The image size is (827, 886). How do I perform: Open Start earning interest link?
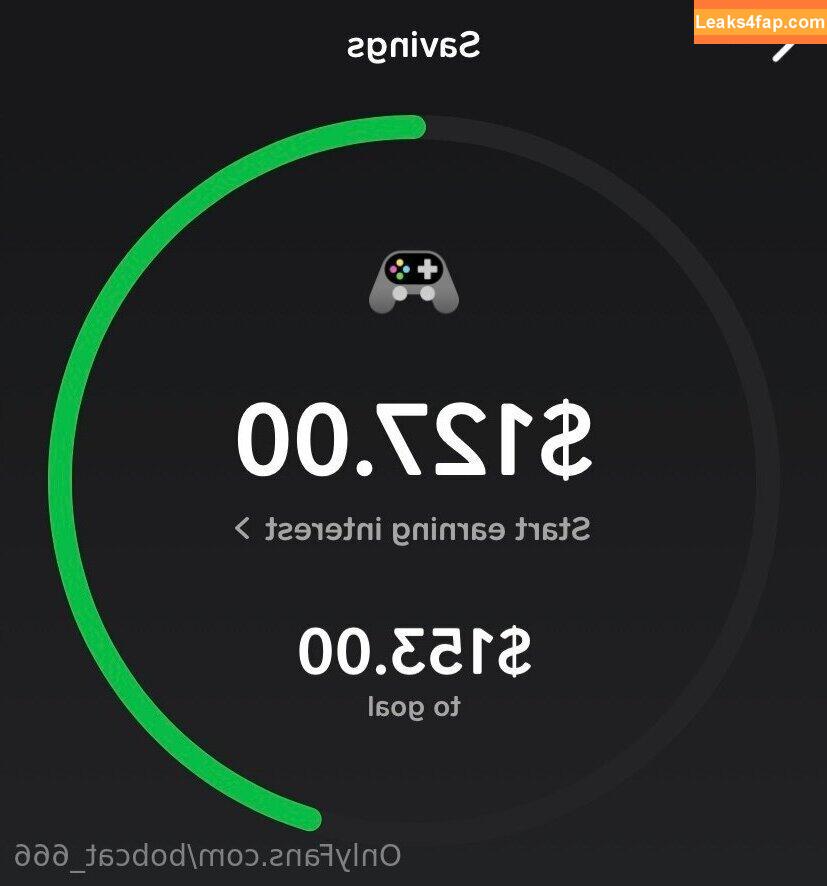pos(412,529)
